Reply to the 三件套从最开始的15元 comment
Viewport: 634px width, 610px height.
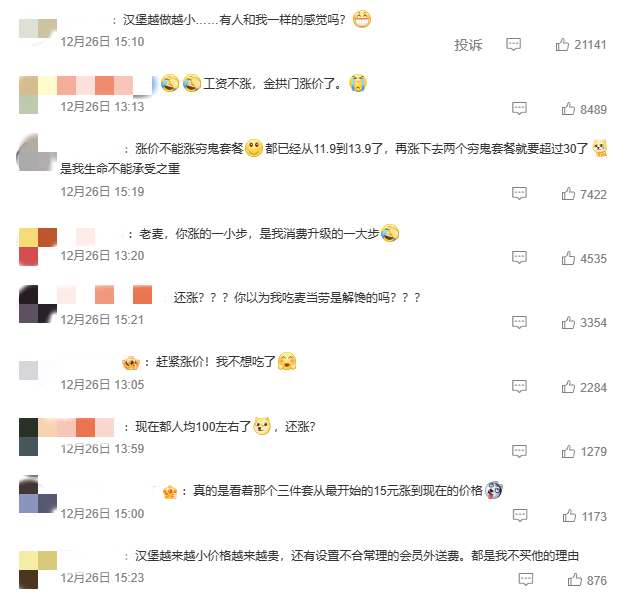coord(519,516)
